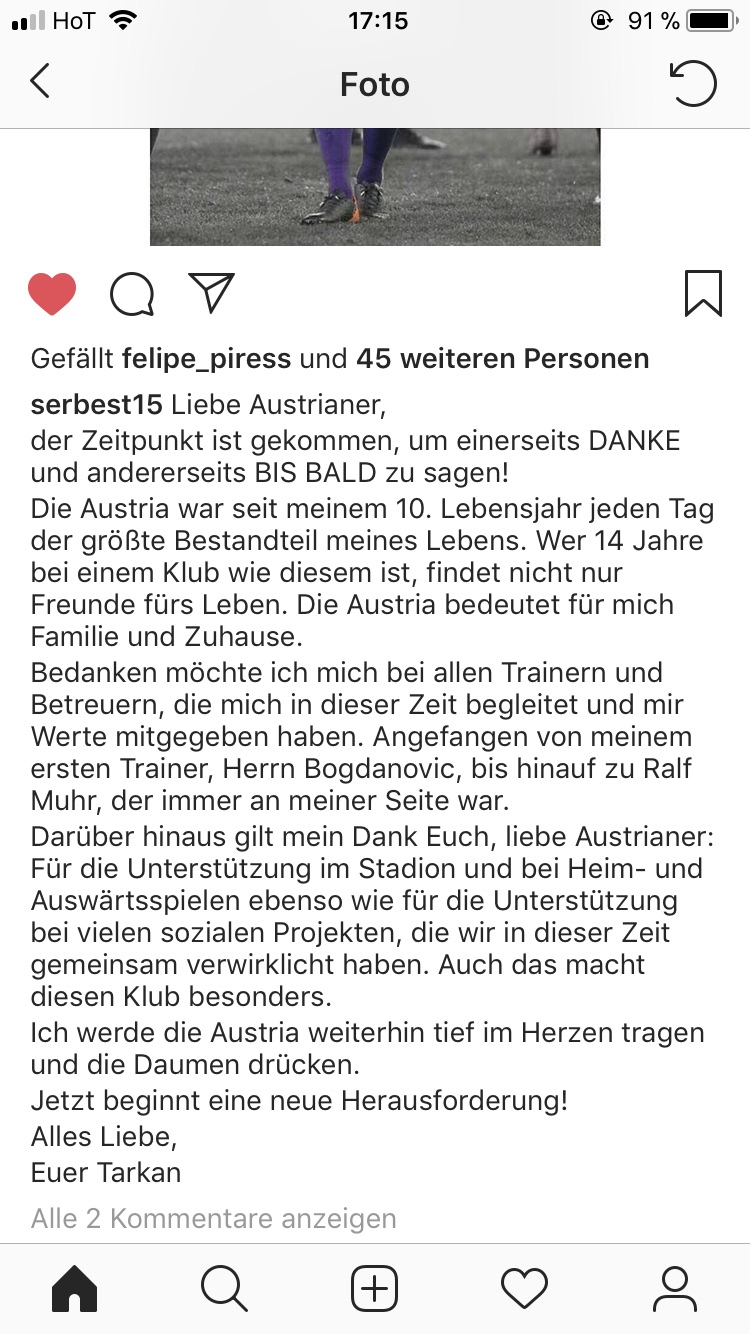Image resolution: width=750 pixels, height=1334 pixels.
Task: Go back using the top-left arrow
Action: [x=40, y=82]
